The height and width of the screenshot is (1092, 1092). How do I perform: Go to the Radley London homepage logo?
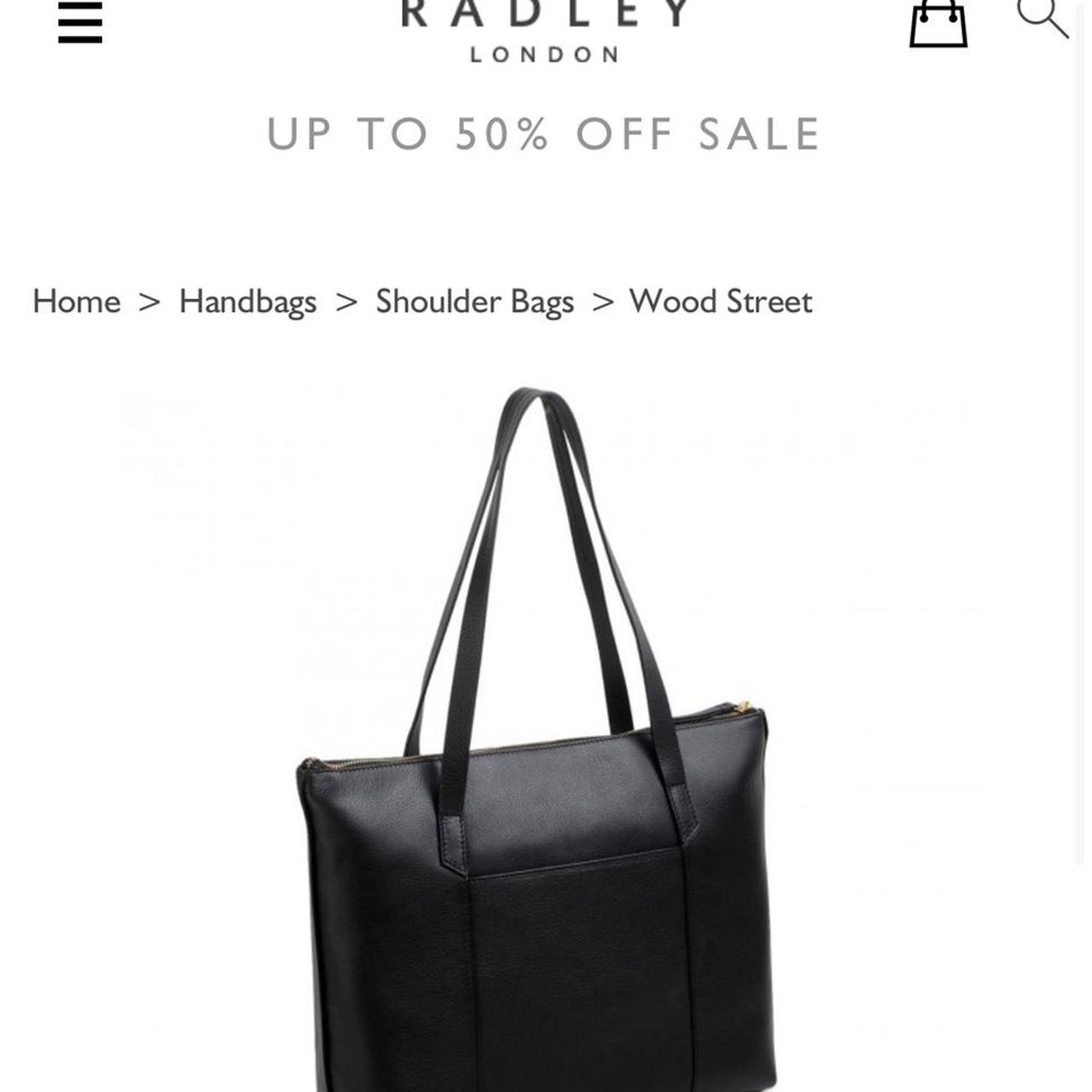point(545,30)
